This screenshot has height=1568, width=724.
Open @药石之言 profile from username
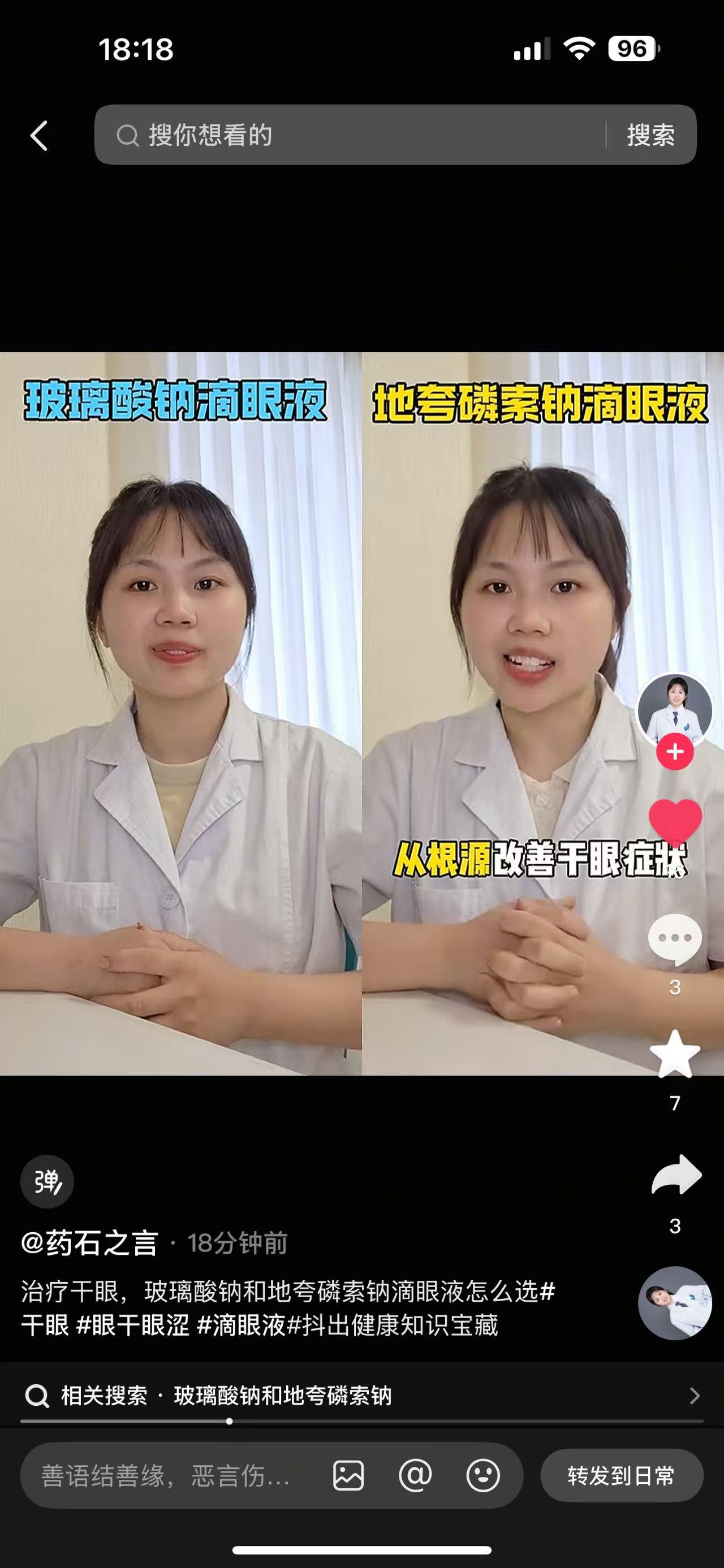click(x=89, y=1244)
